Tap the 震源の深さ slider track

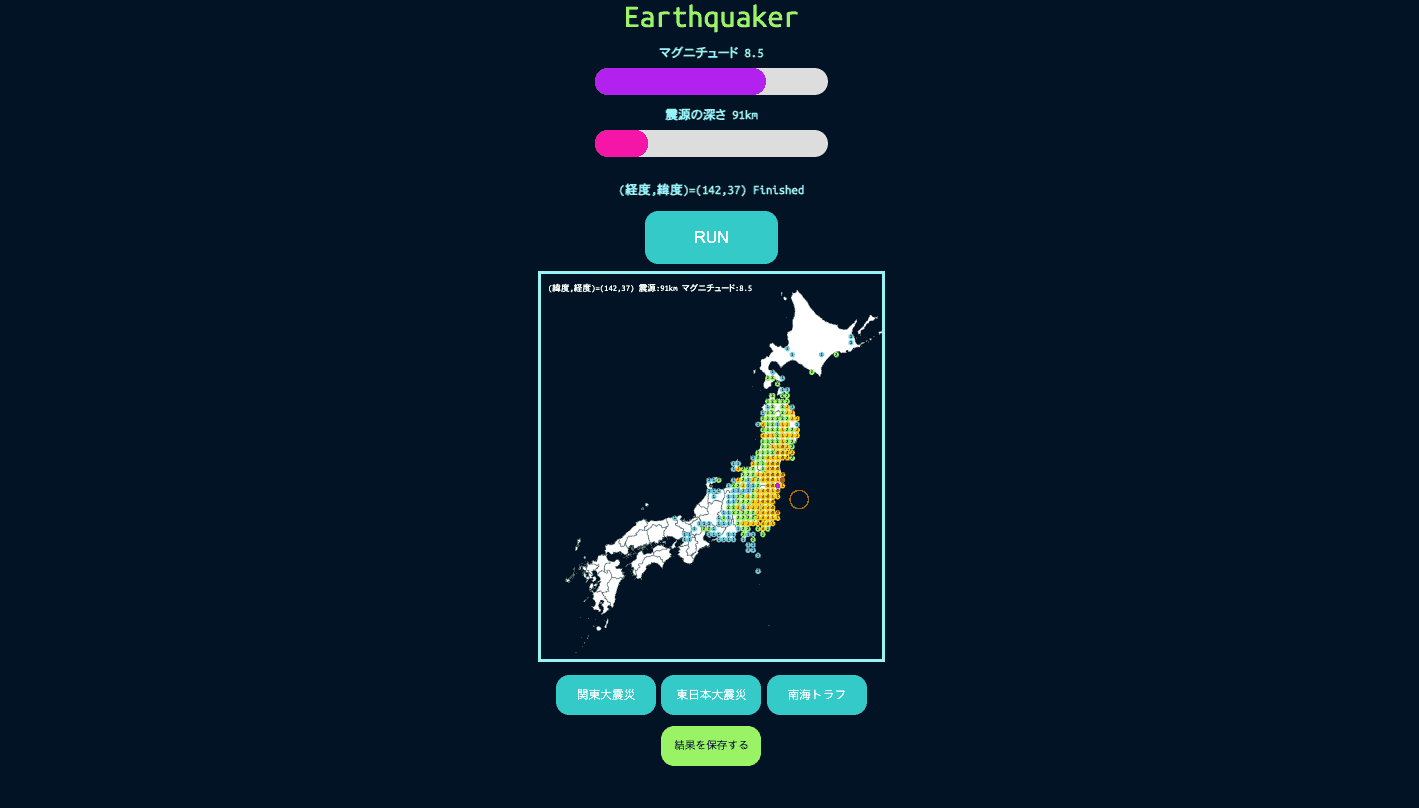coord(711,144)
